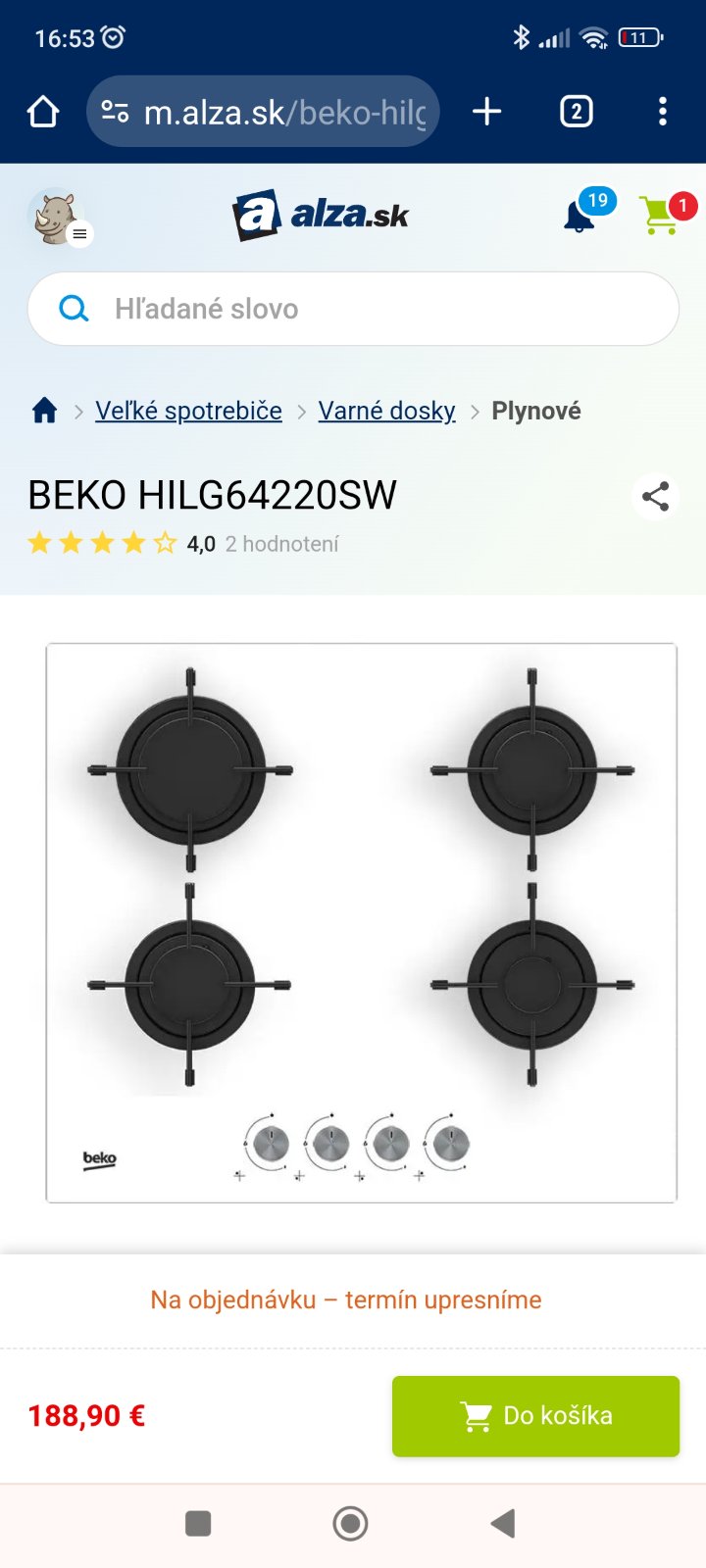Image resolution: width=706 pixels, height=1568 pixels.
Task: Open the Veľké spotrebiče breadcrumb
Action: pyautogui.click(x=188, y=410)
